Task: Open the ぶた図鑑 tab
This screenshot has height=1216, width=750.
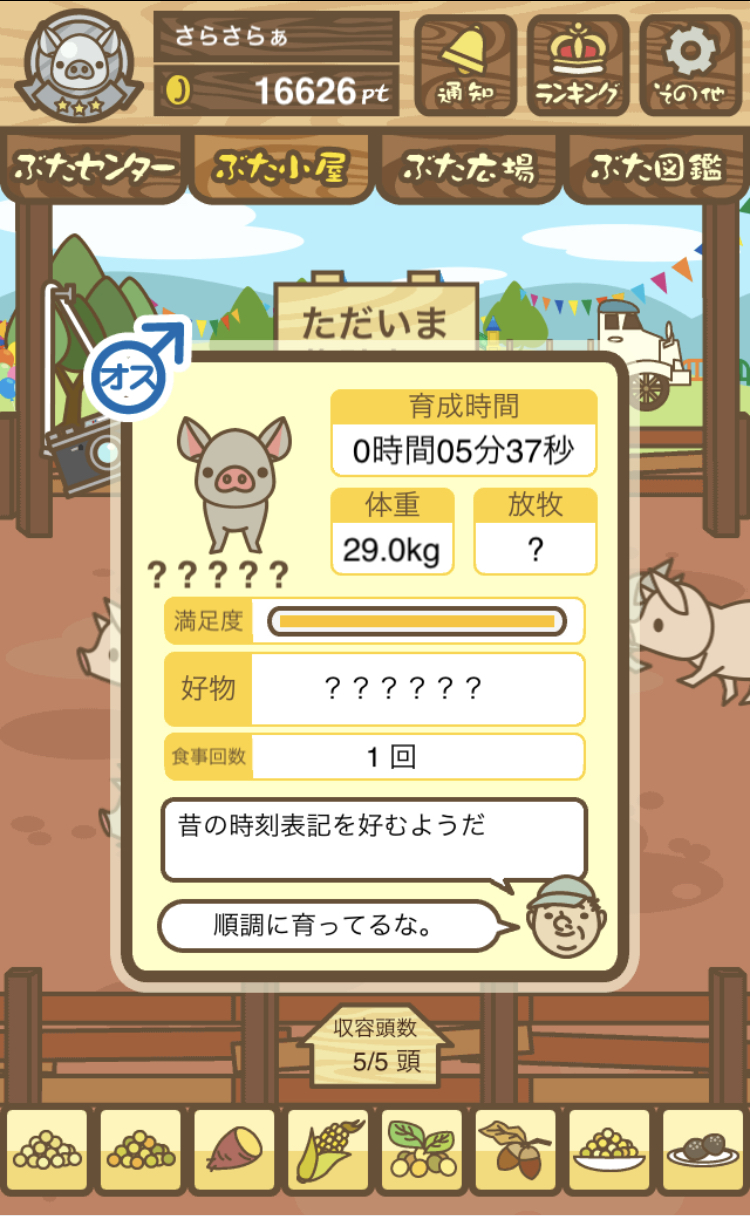Action: [x=656, y=168]
